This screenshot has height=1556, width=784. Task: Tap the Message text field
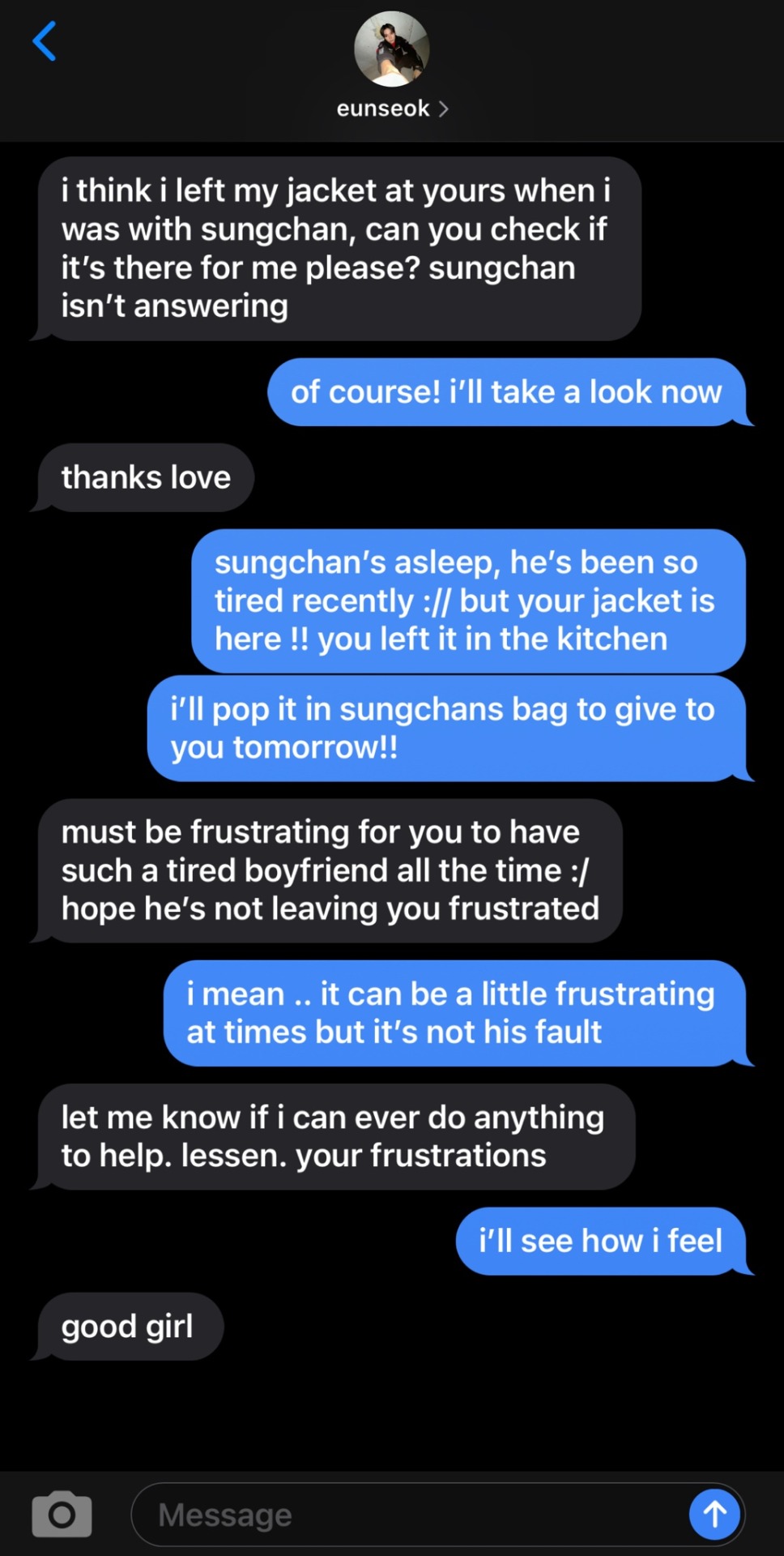(x=405, y=1515)
